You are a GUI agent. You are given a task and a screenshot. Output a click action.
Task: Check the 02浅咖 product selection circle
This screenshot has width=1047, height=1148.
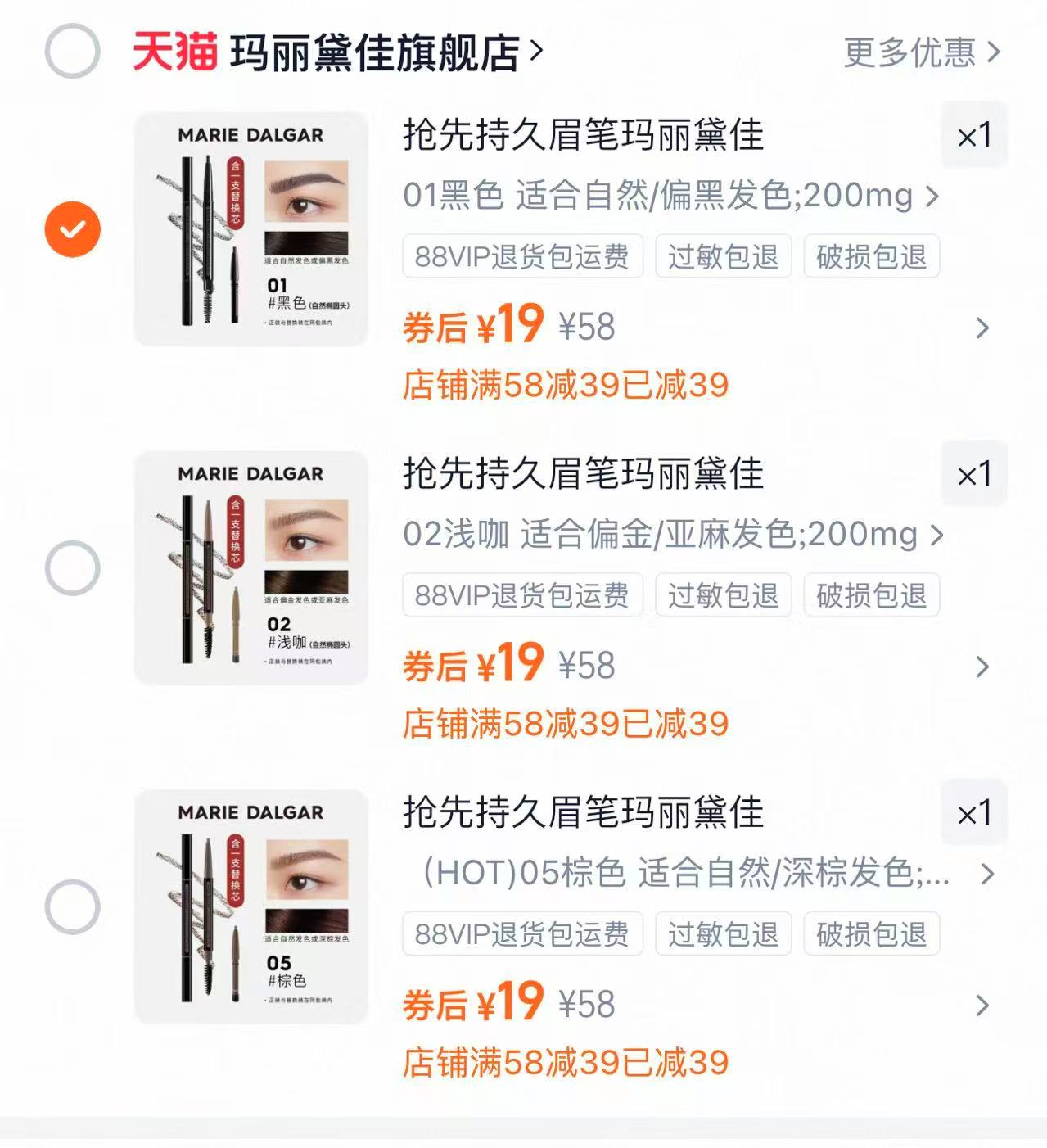pyautogui.click(x=72, y=567)
